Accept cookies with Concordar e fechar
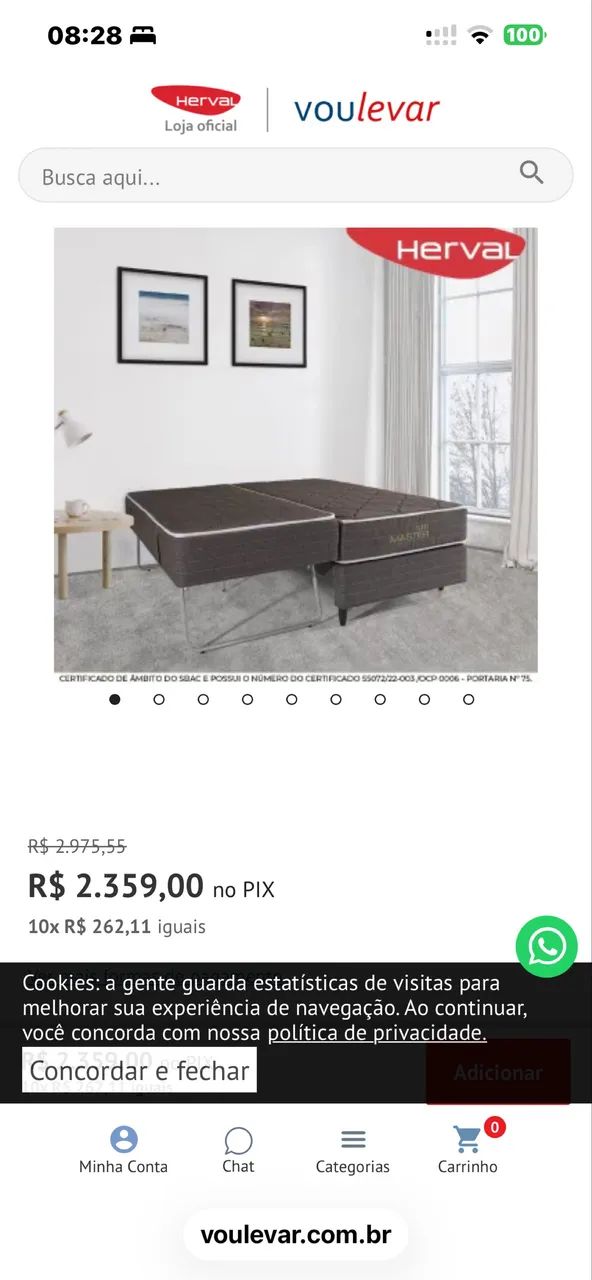Viewport: 592px width, 1280px height. [x=140, y=1071]
